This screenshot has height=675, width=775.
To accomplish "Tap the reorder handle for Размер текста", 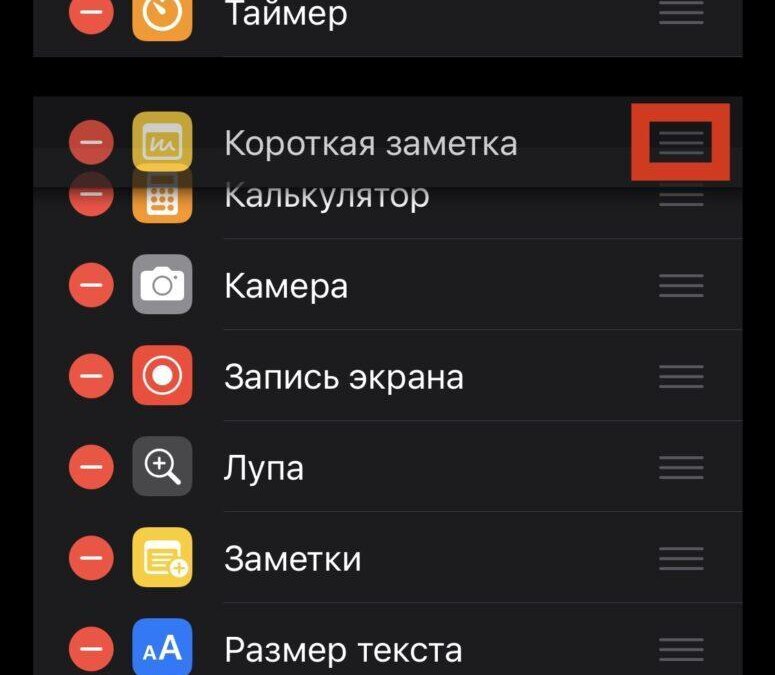I will pos(681,649).
